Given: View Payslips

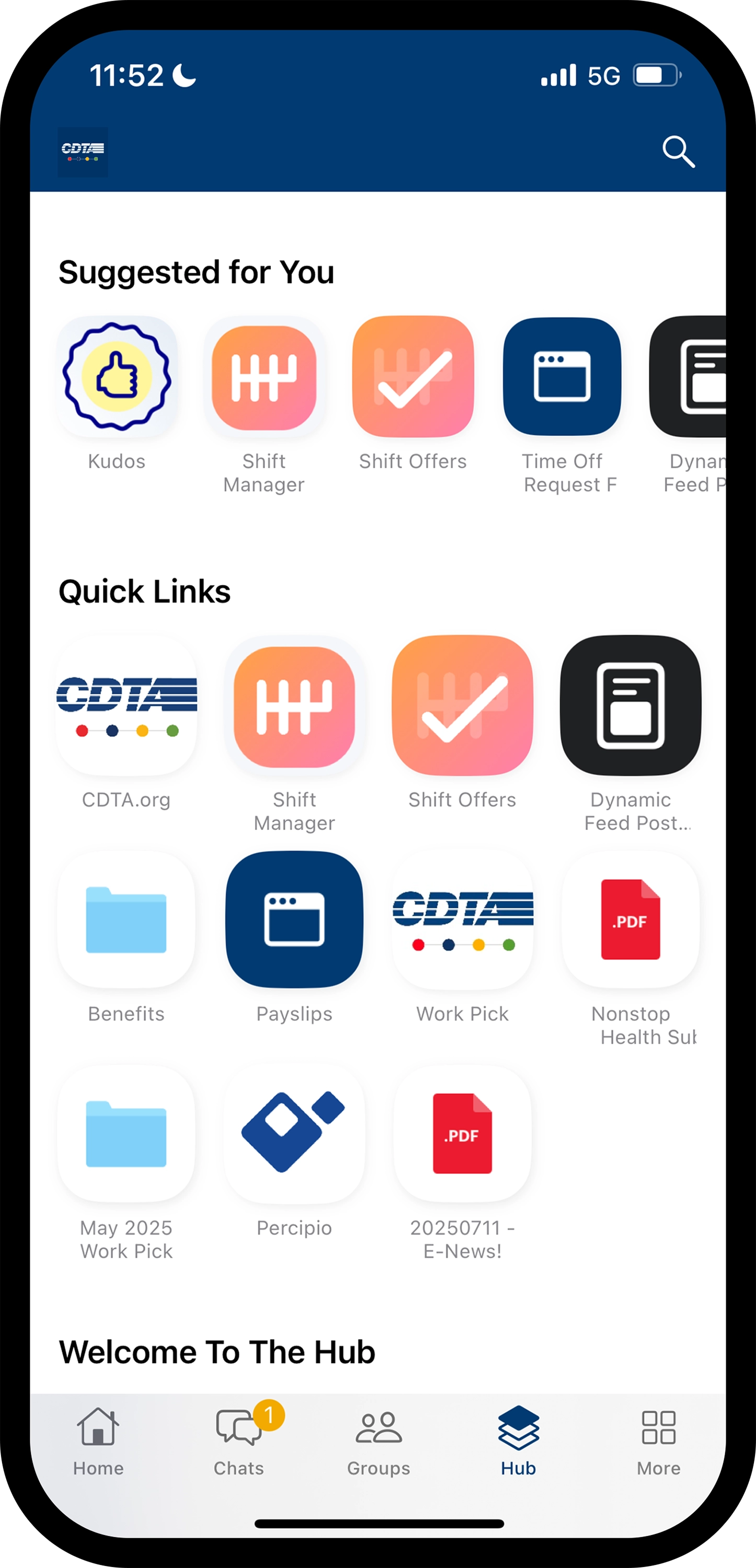Looking at the screenshot, I should click(294, 920).
